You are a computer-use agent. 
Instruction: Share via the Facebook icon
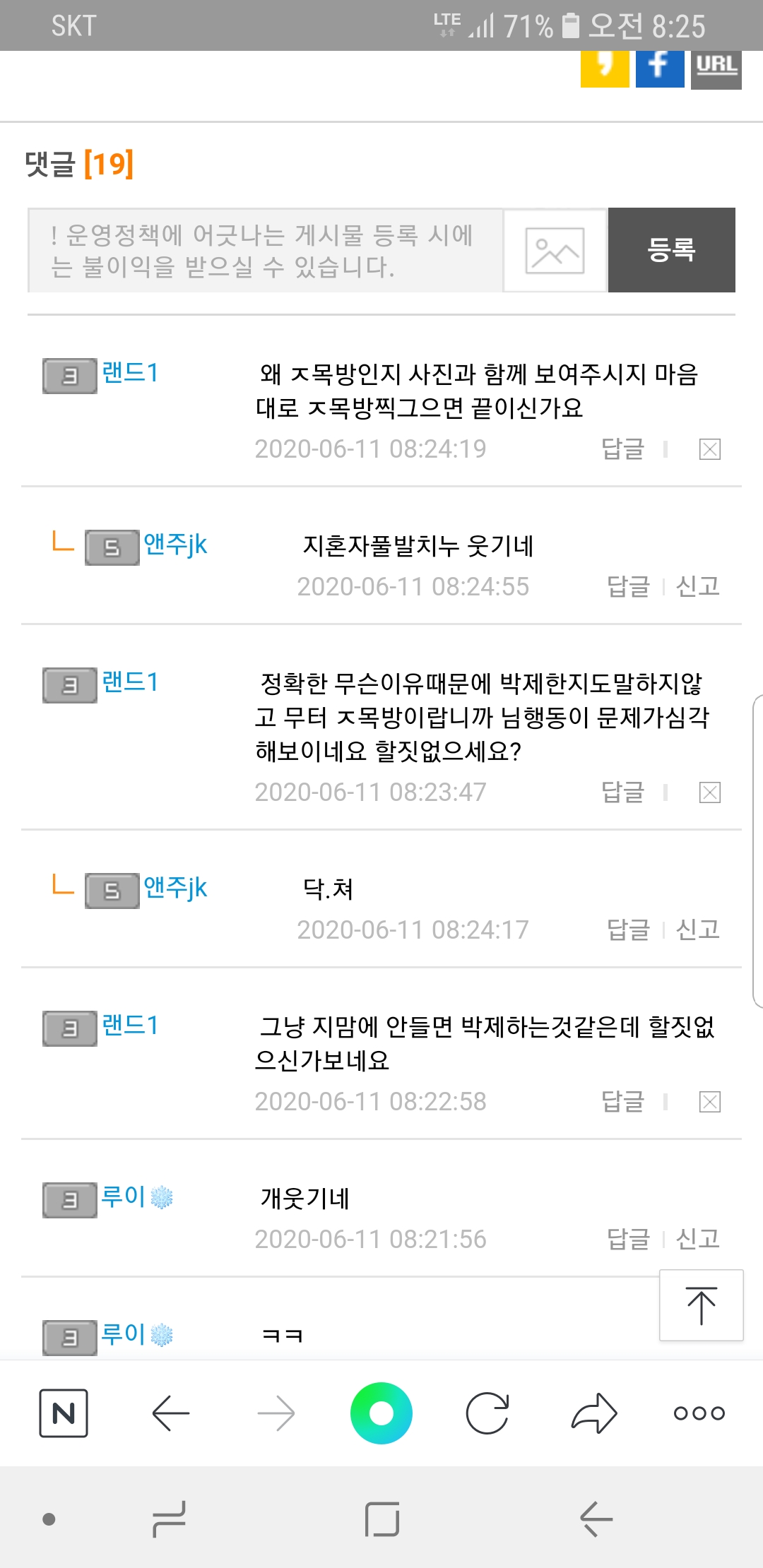click(x=659, y=69)
